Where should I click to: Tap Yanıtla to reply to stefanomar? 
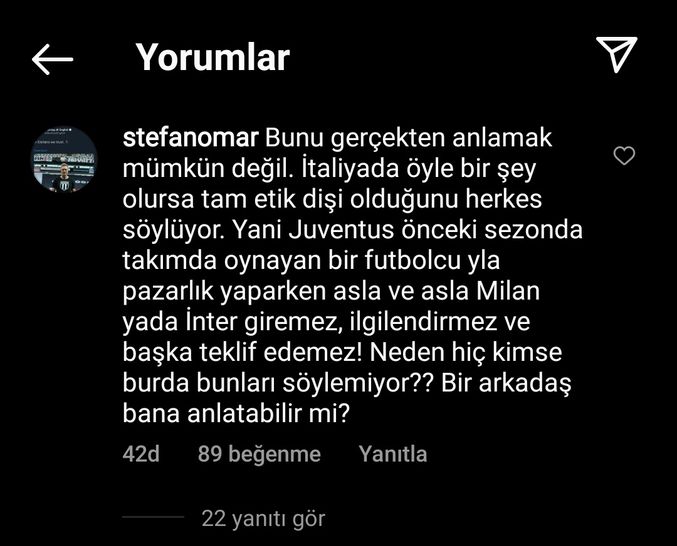[x=392, y=454]
